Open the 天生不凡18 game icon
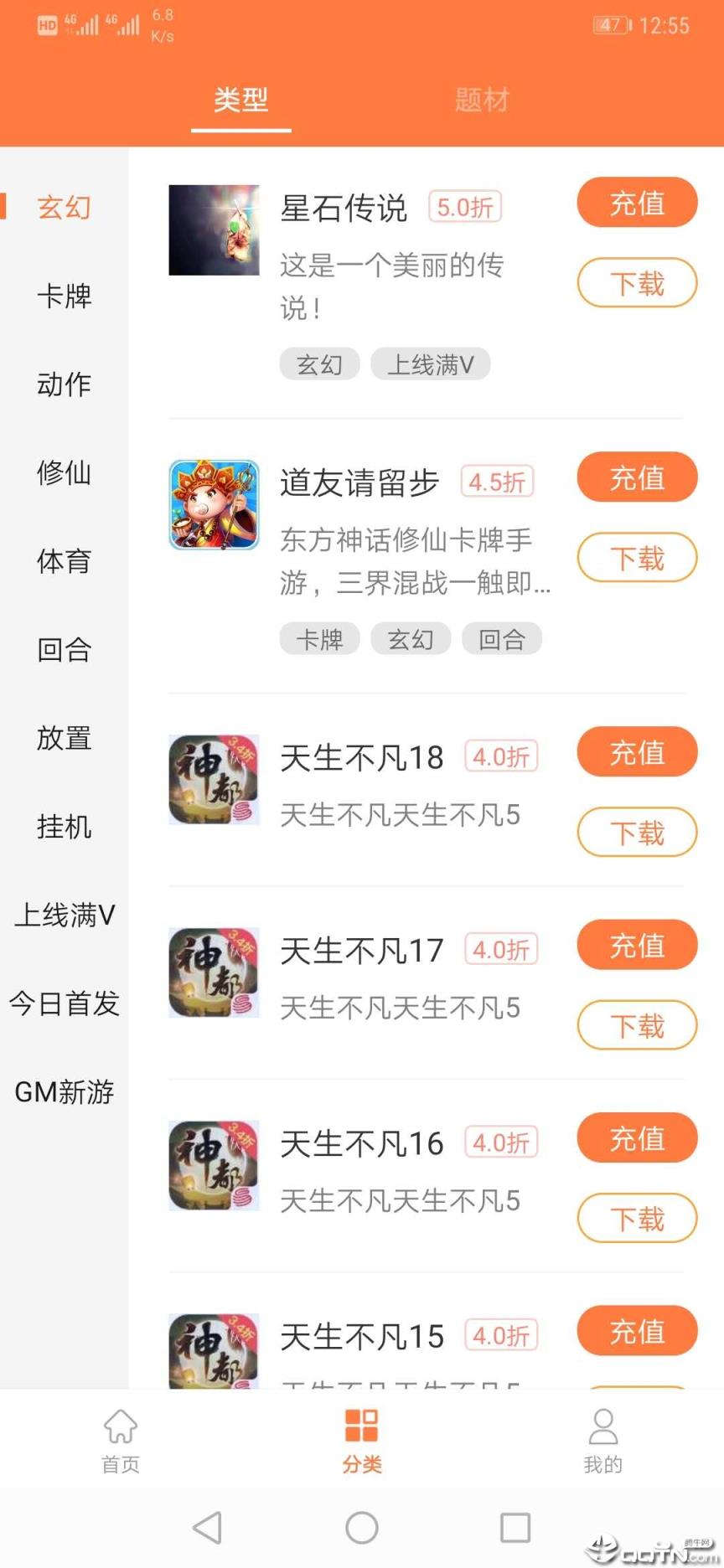724x1568 pixels. [x=213, y=779]
